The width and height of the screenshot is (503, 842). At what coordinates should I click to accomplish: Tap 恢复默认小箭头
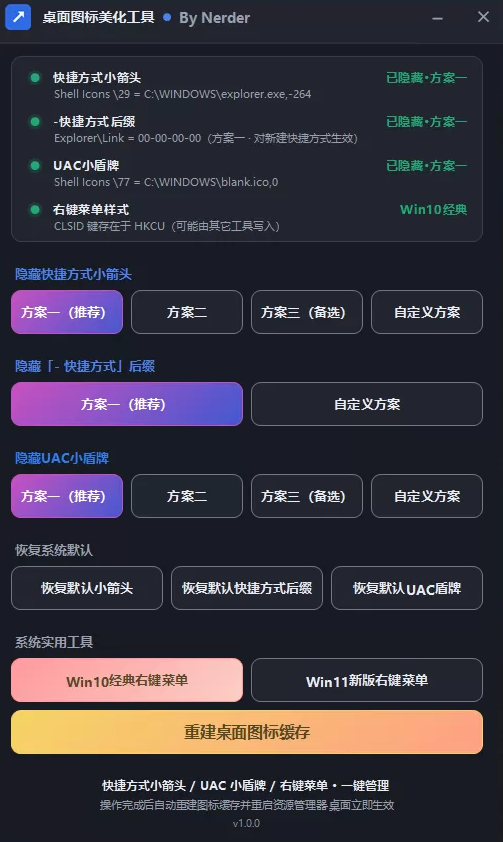click(x=87, y=588)
